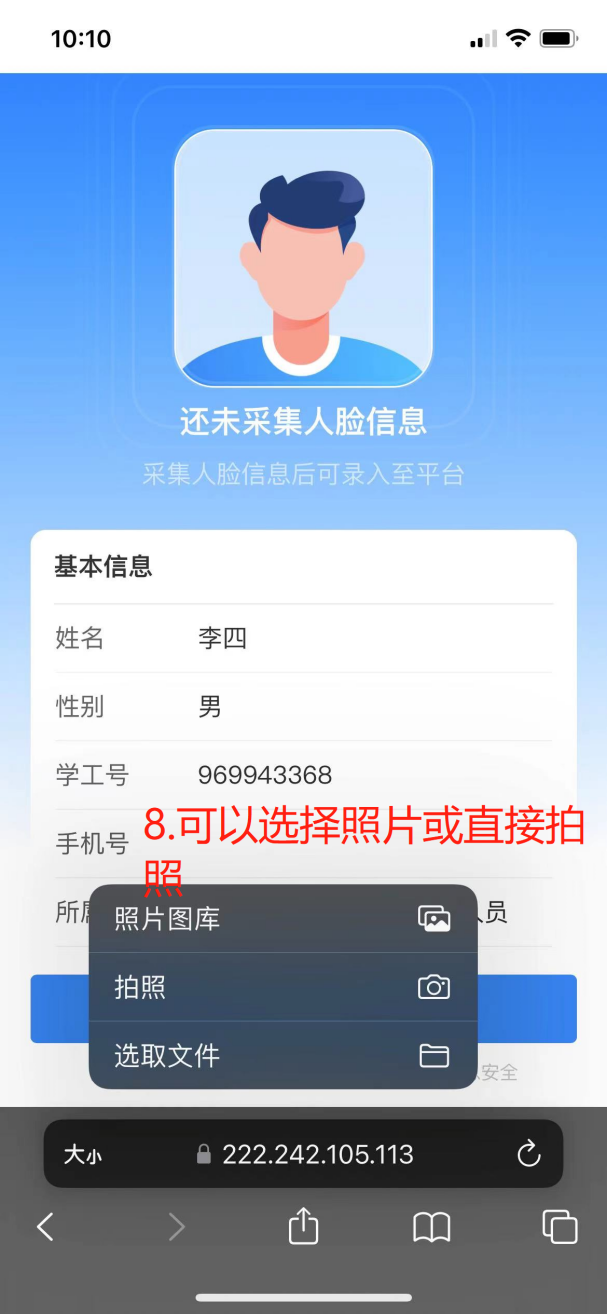
Task: Tap the 222.242.105.113 address field
Action: (x=316, y=1155)
